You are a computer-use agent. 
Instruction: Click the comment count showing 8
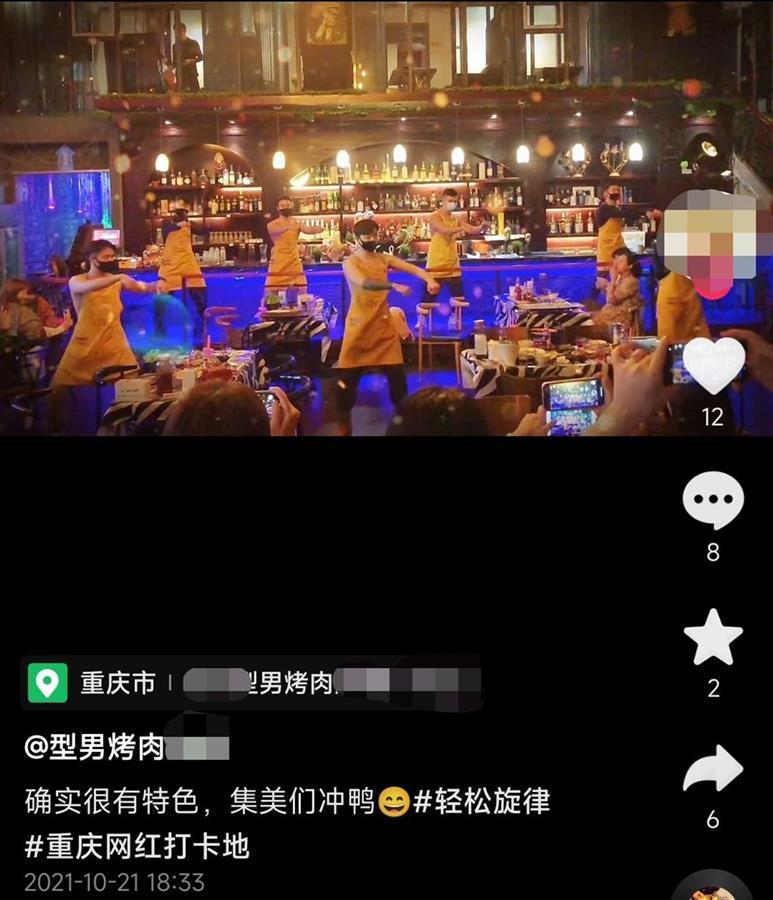[714, 549]
